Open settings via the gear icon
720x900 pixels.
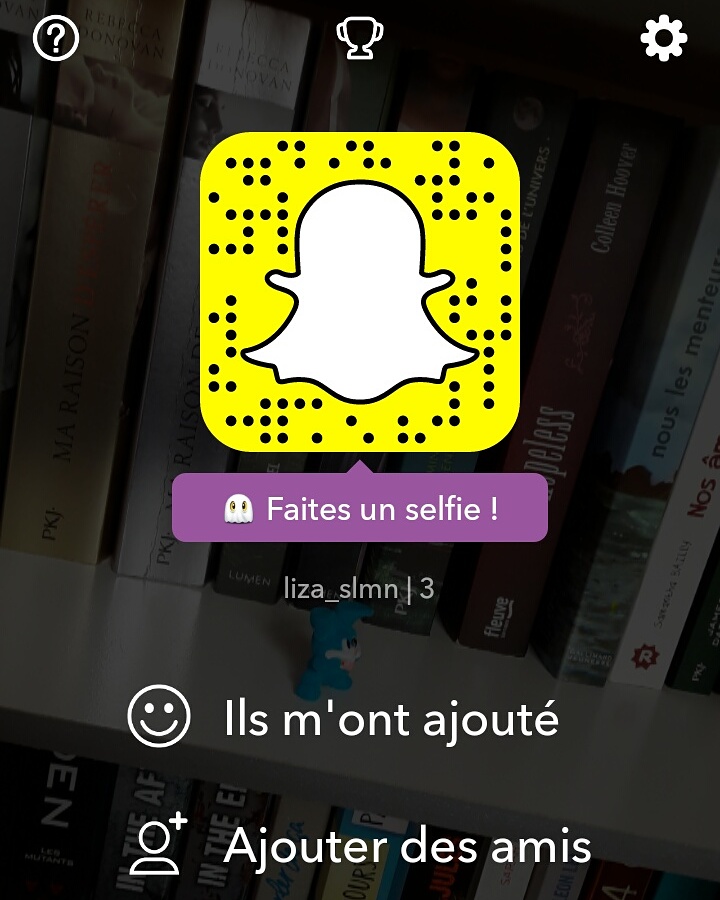(x=663, y=39)
